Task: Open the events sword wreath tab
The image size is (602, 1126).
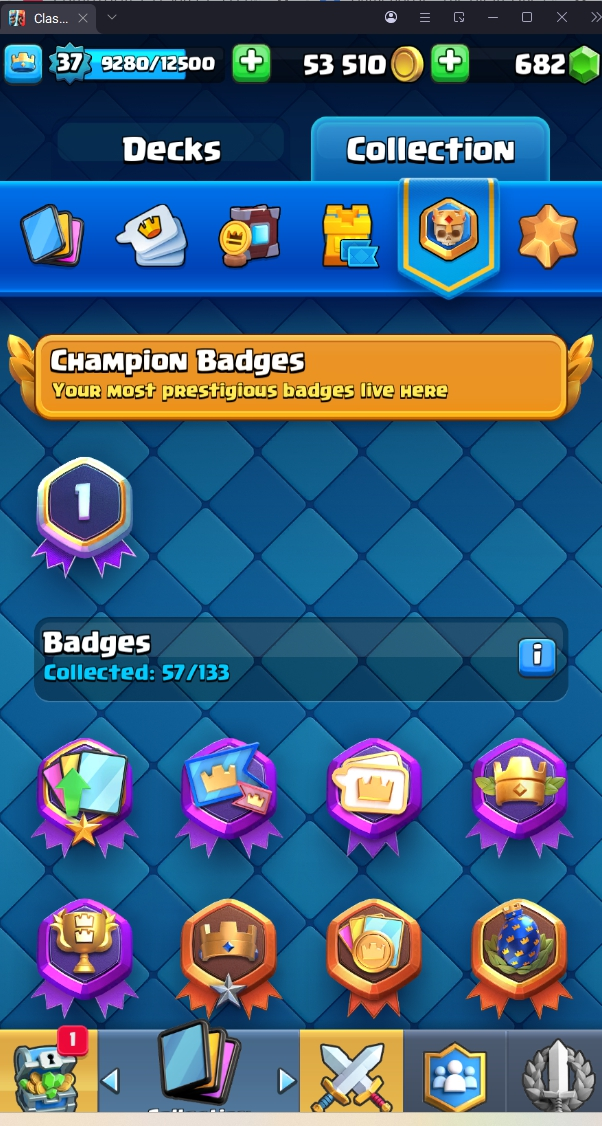Action: (556, 1077)
